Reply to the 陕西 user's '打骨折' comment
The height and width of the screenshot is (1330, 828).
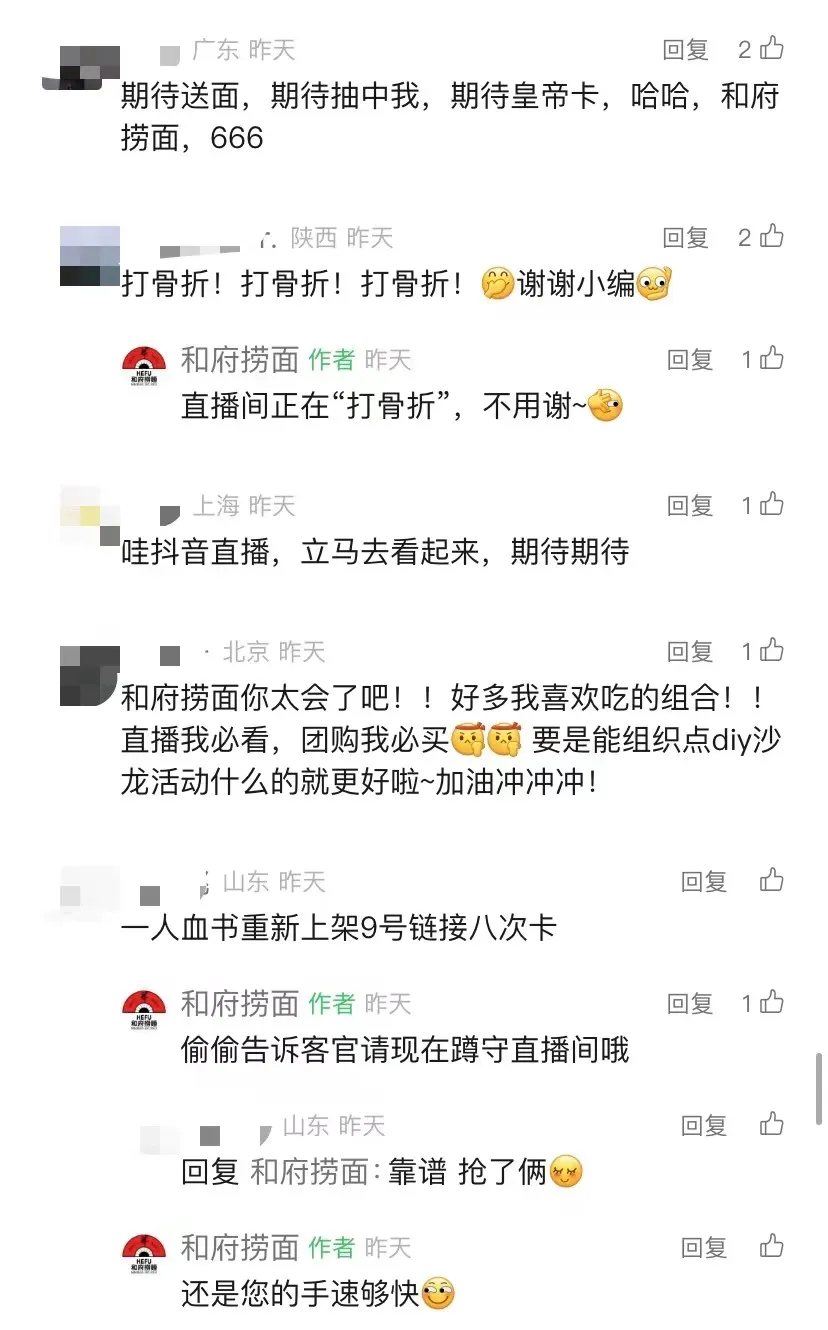pyautogui.click(x=685, y=238)
